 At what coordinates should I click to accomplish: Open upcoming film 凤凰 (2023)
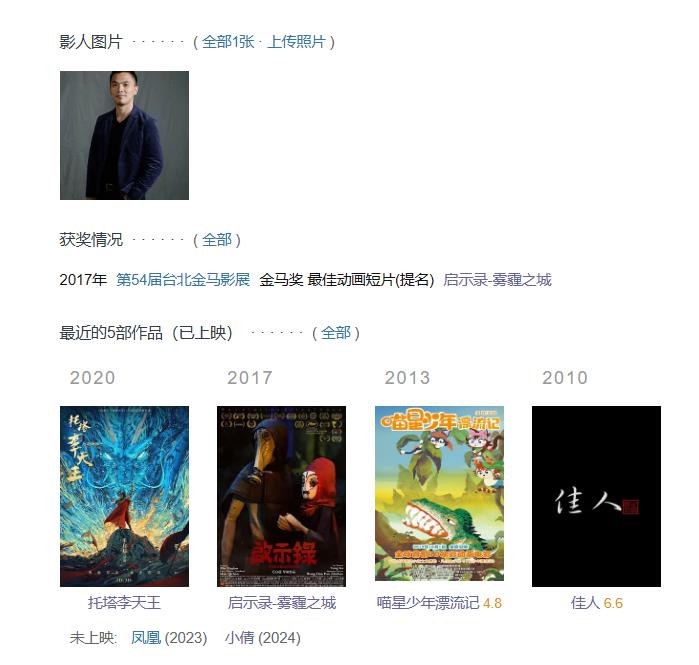click(146, 638)
